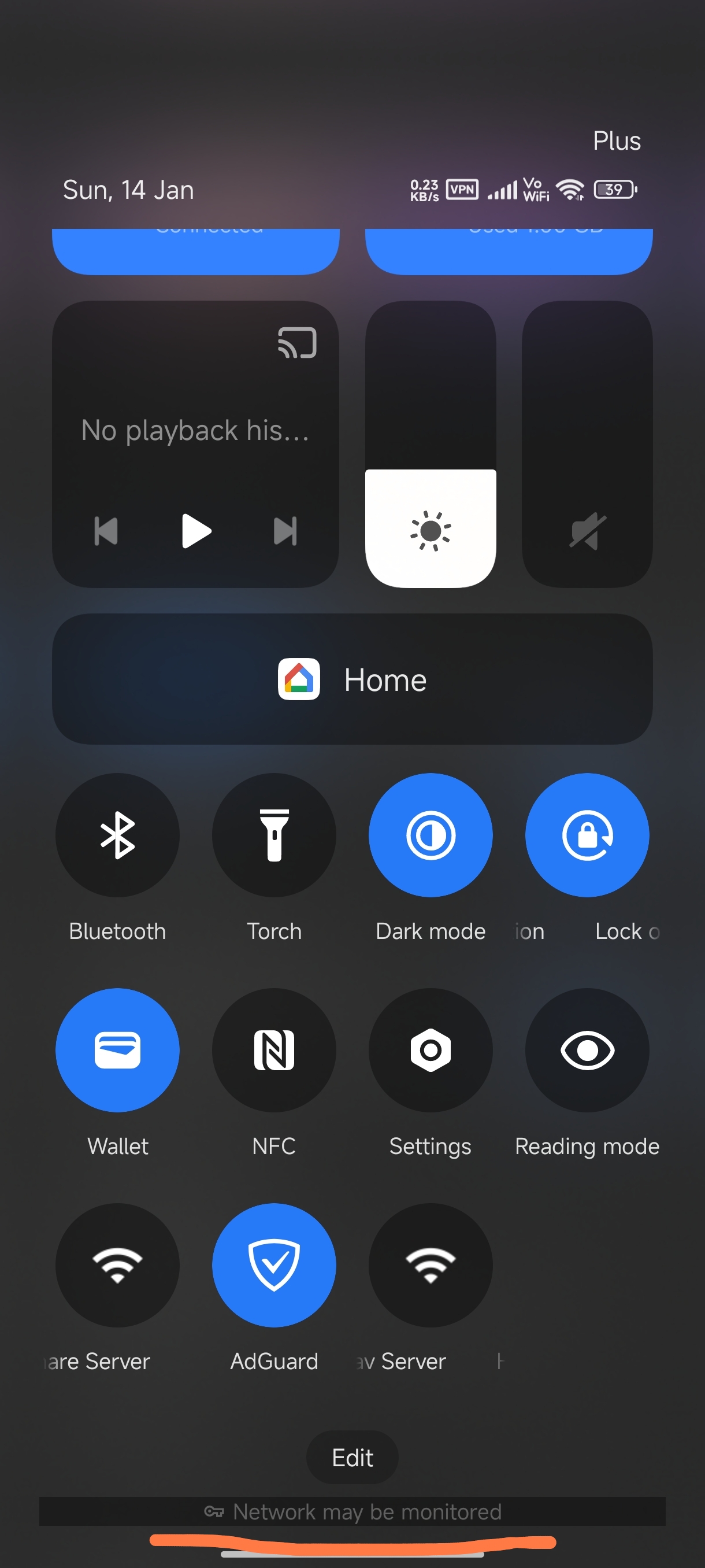
Task: Open Settings from the quick tiles
Action: click(431, 1050)
